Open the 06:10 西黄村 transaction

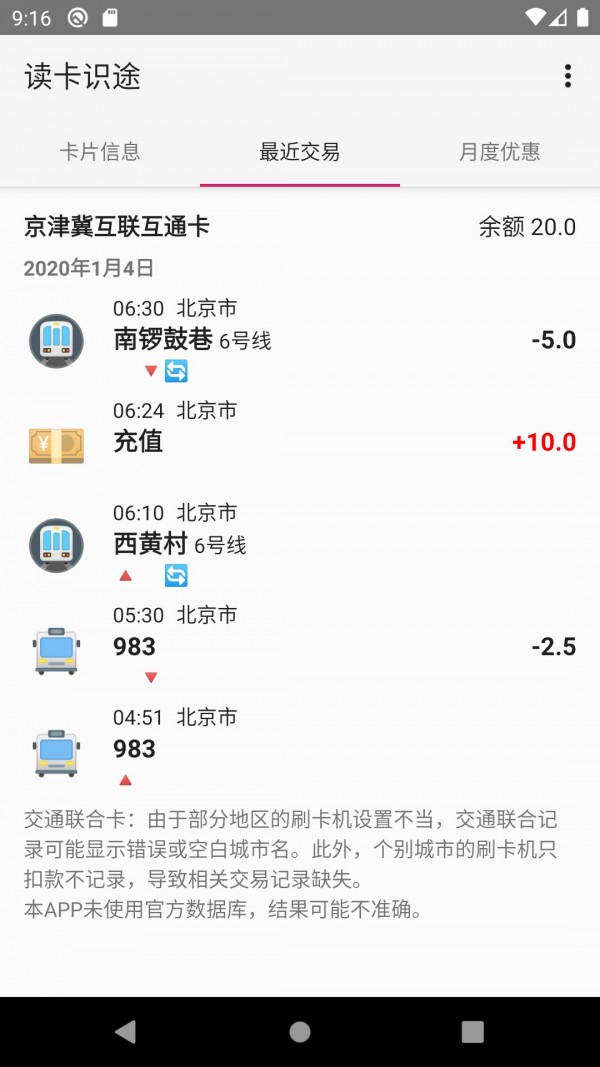click(x=300, y=544)
